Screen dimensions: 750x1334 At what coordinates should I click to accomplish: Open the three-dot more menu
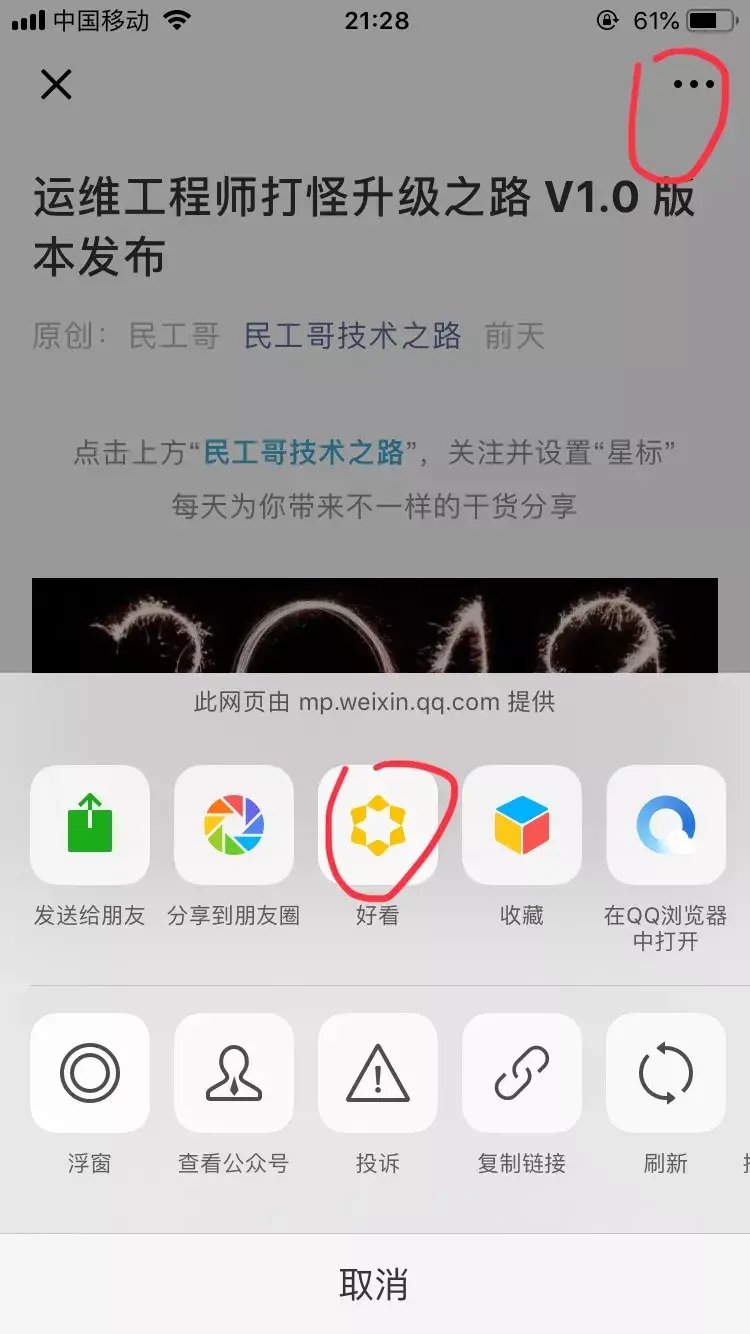coord(694,84)
